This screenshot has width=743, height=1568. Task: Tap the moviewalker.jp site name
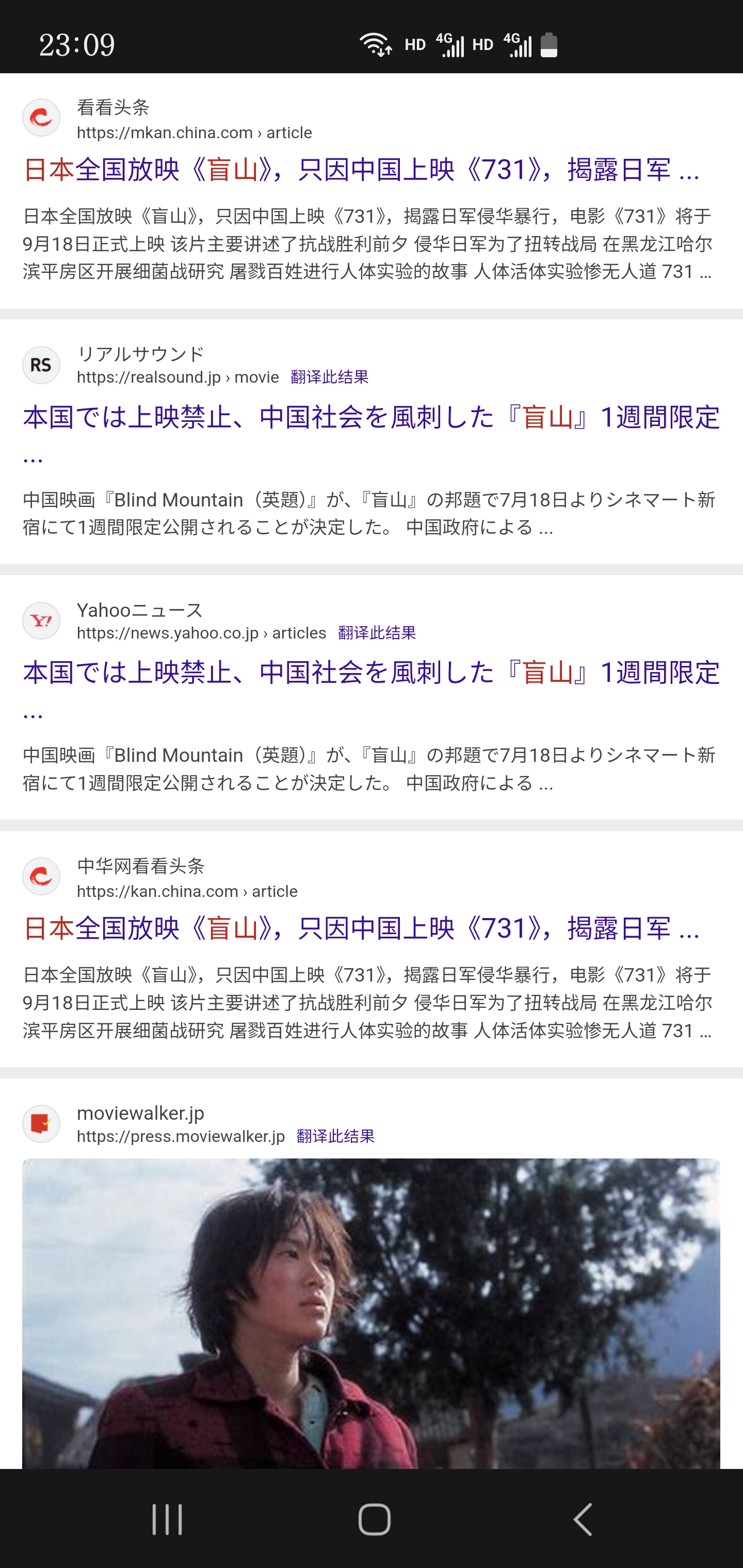pos(141,1113)
